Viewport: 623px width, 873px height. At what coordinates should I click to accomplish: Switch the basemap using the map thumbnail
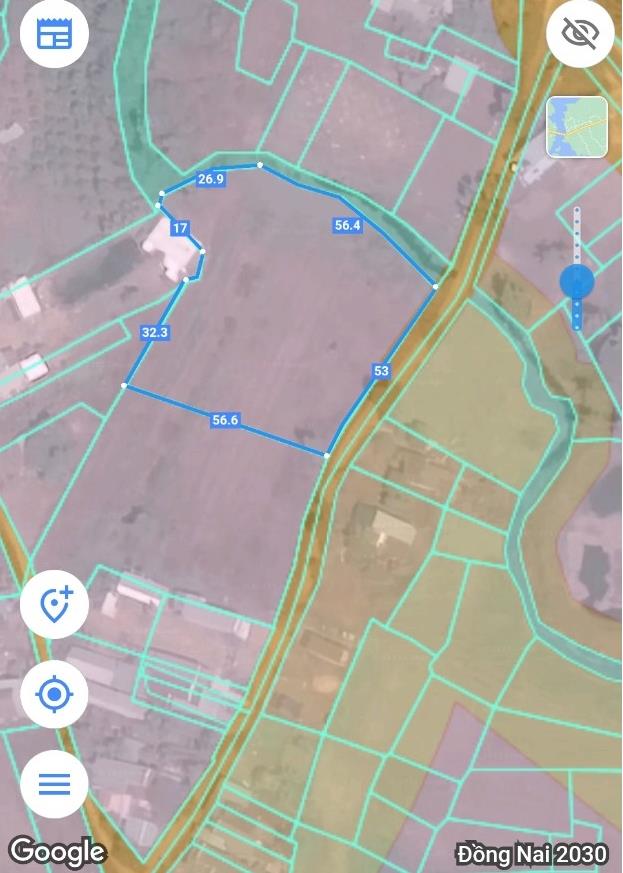(577, 127)
